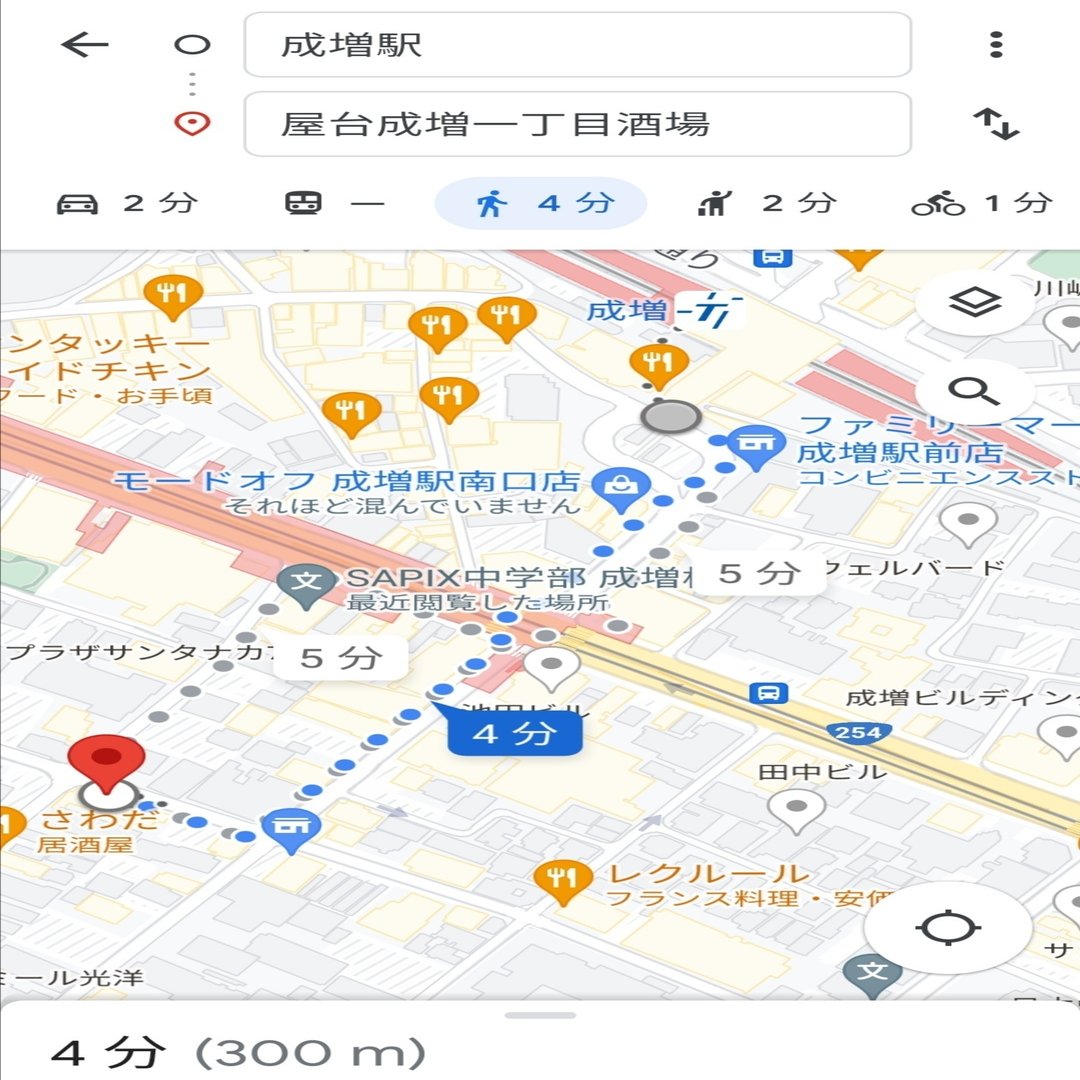
Task: Search along the route with the magnifier
Action: (x=975, y=391)
